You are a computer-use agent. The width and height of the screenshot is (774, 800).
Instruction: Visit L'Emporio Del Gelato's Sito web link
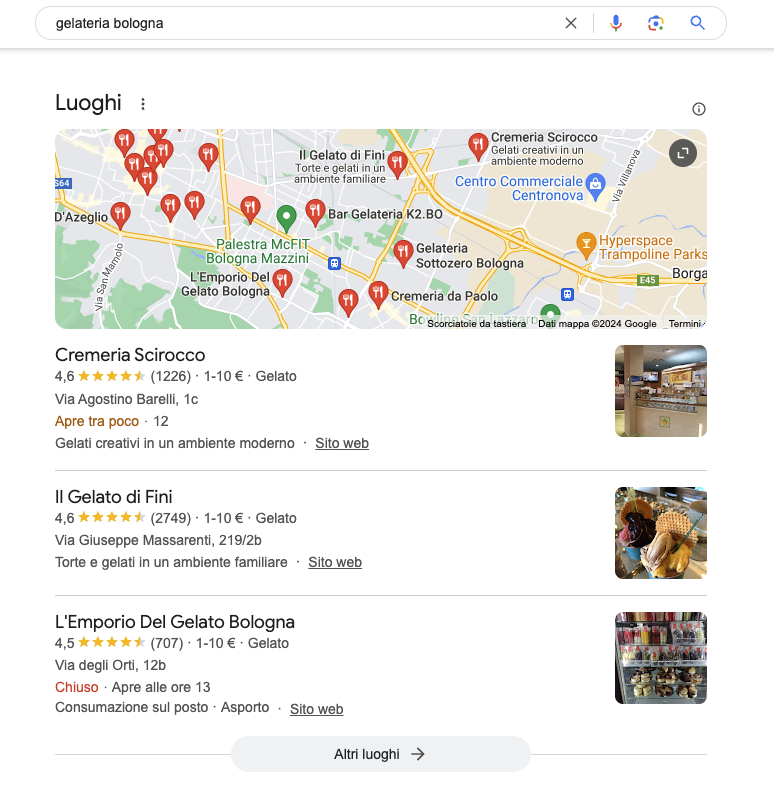[x=316, y=709]
